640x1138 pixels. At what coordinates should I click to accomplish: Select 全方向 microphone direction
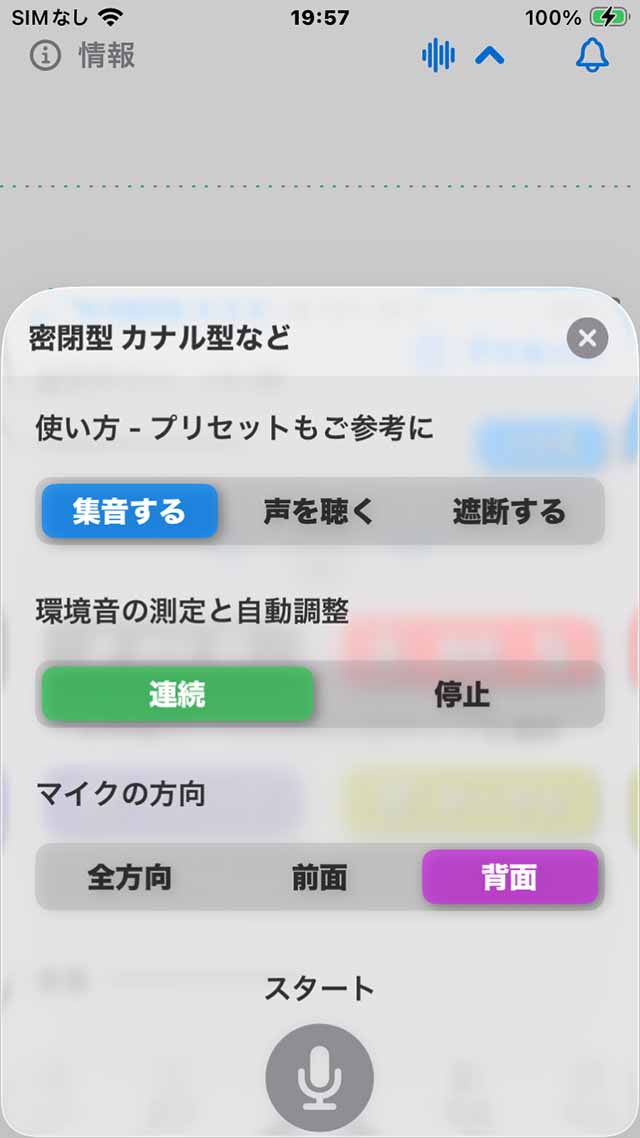(130, 877)
